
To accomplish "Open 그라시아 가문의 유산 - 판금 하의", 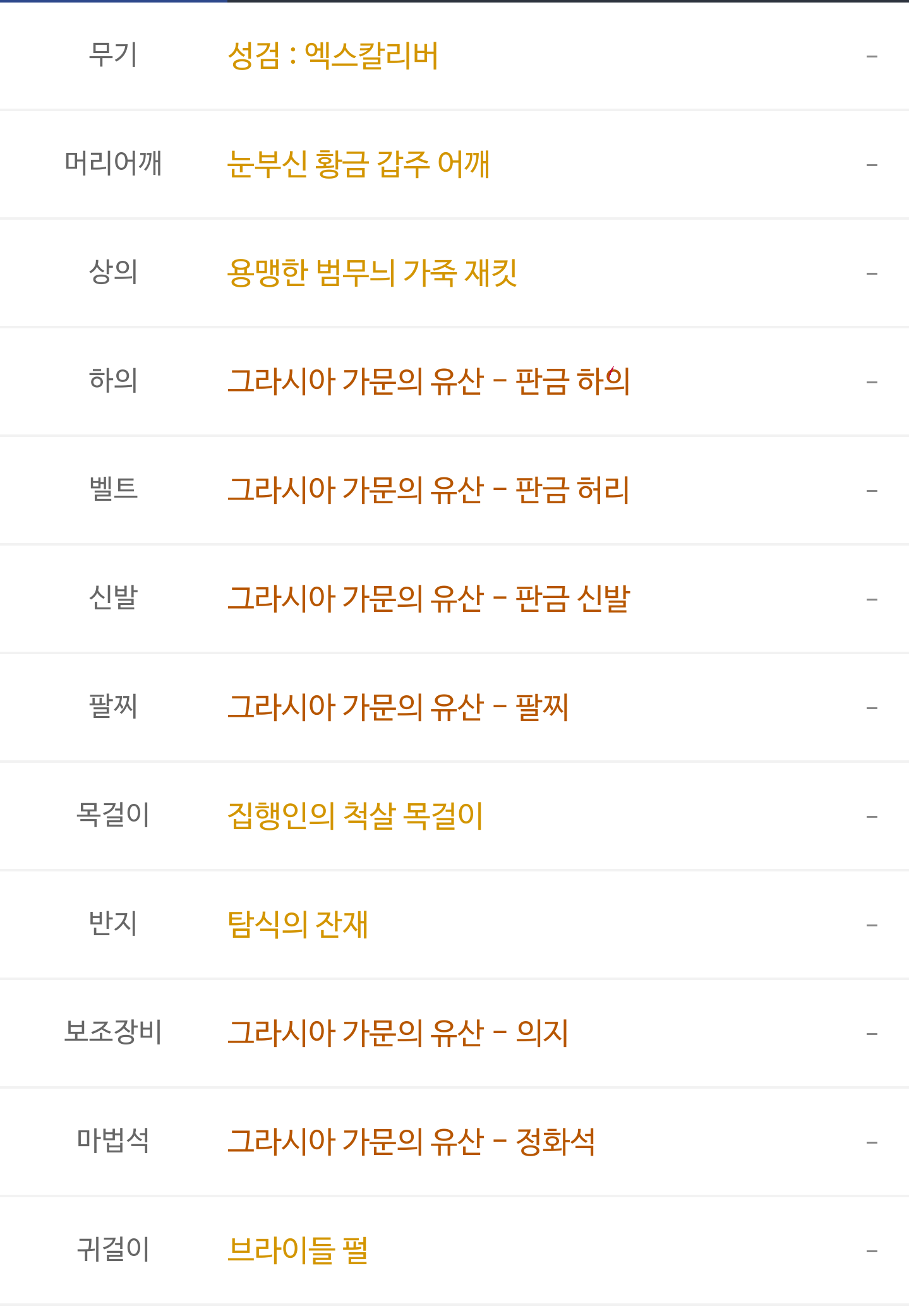I will pos(428,381).
